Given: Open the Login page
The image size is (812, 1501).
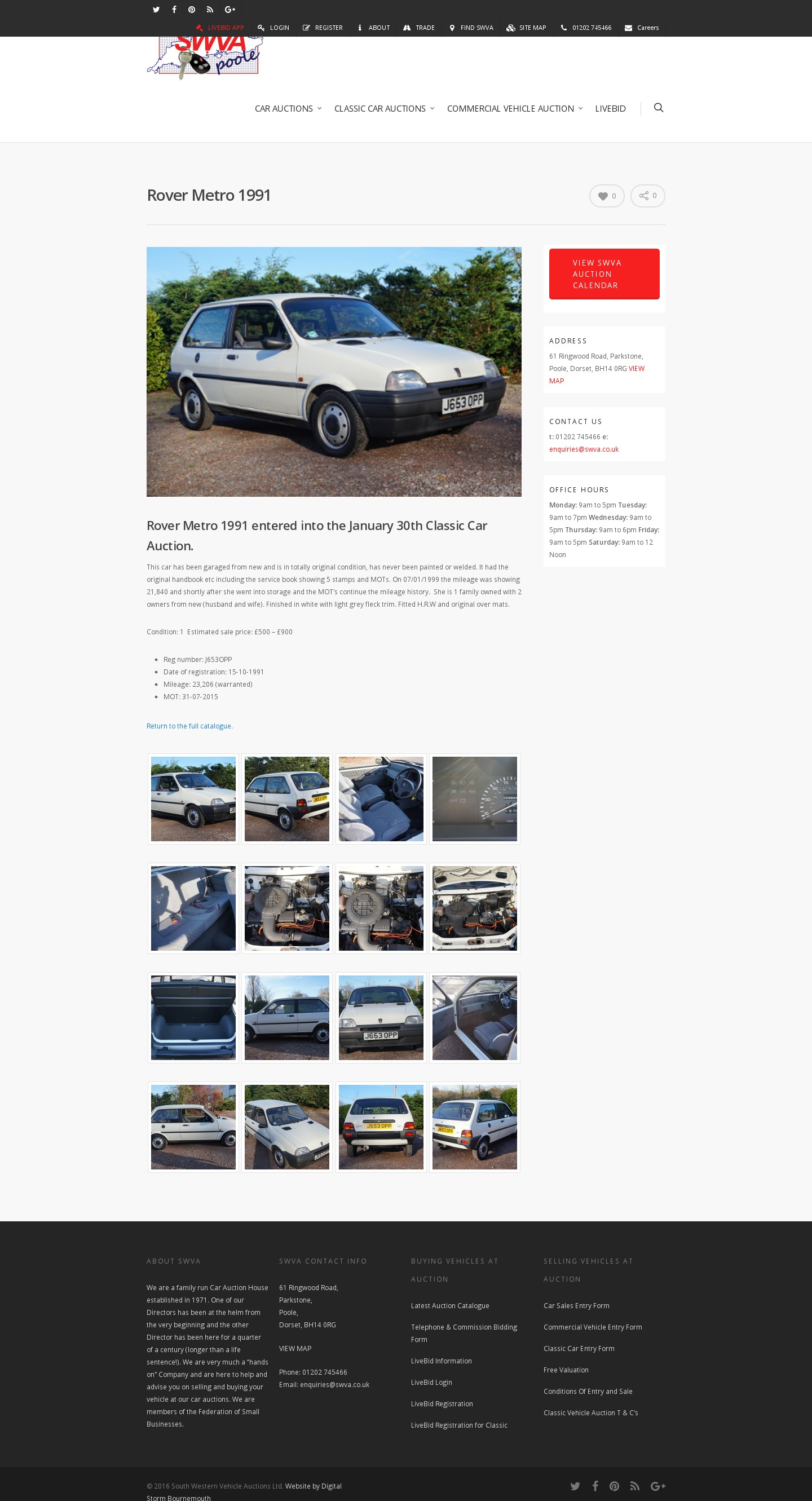Looking at the screenshot, I should [273, 28].
